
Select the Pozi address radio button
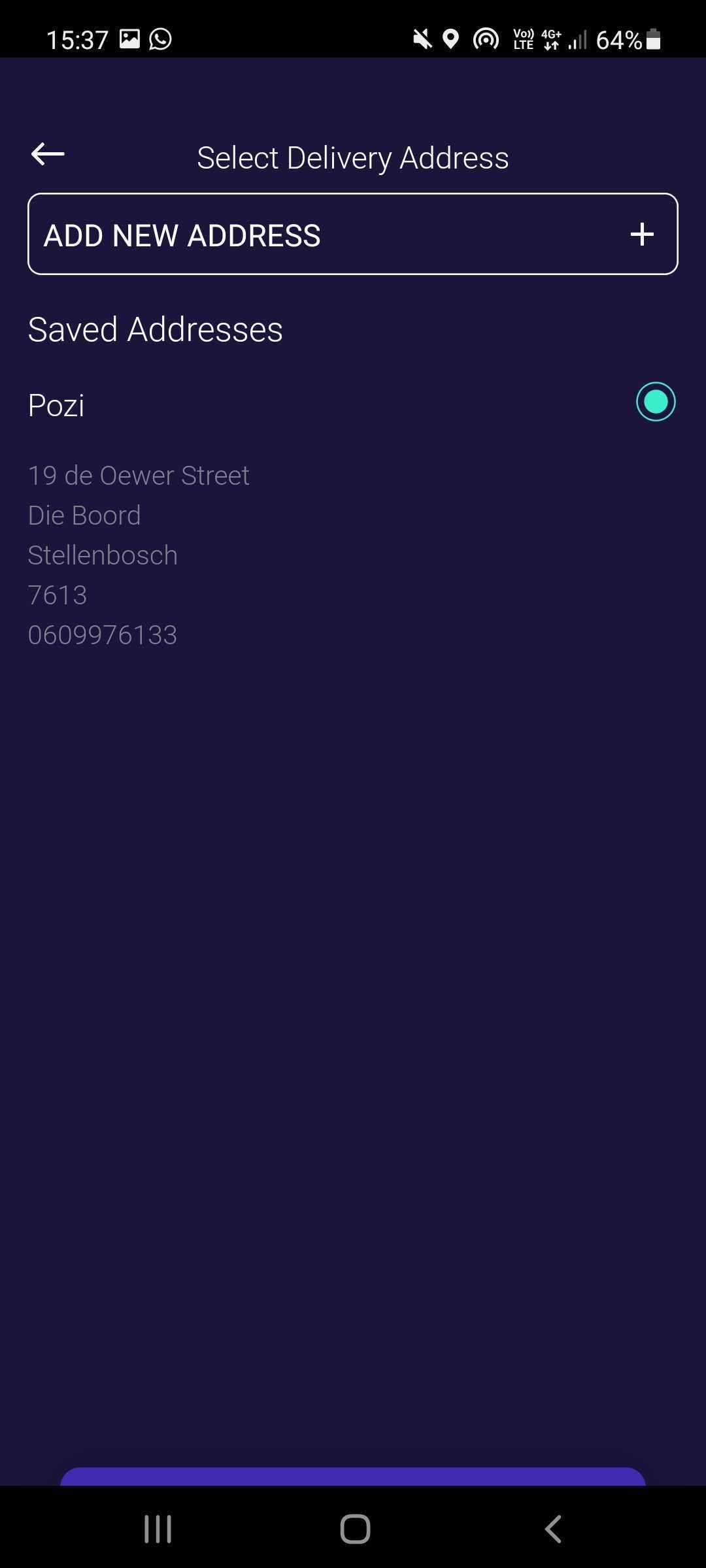tap(655, 402)
